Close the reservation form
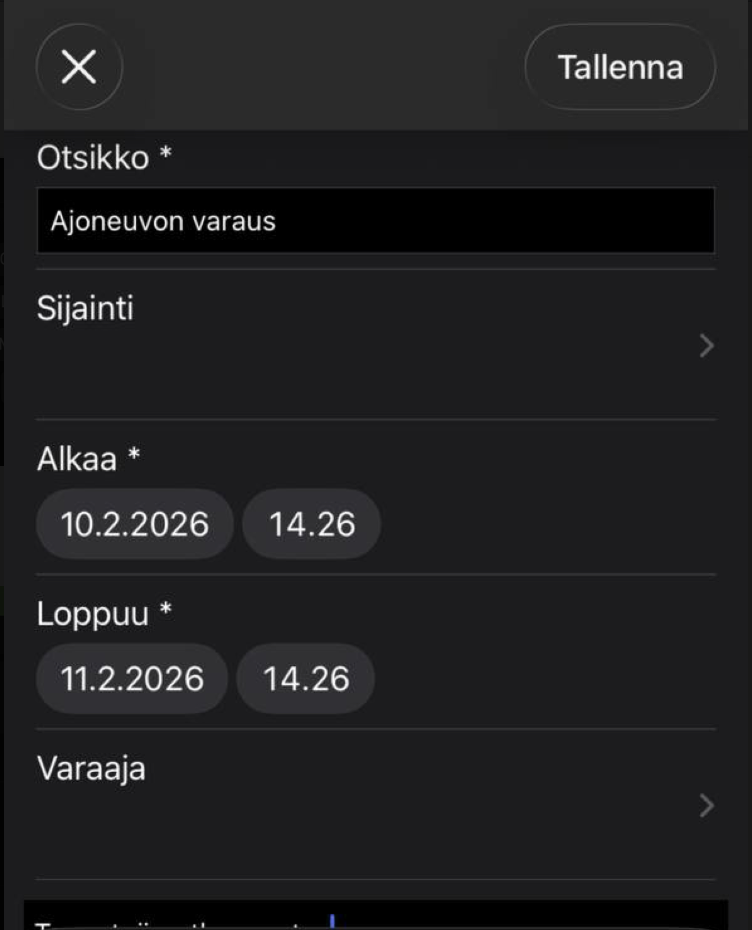 coord(79,67)
